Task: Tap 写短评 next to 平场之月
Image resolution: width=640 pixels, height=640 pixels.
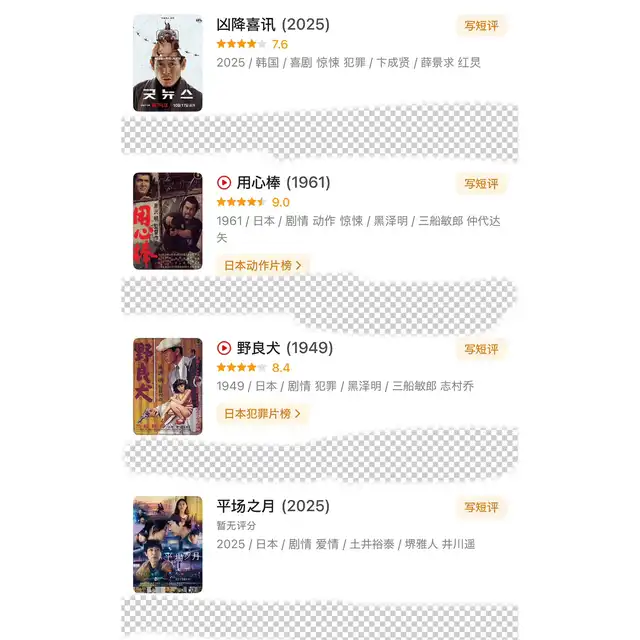Action: [x=481, y=507]
